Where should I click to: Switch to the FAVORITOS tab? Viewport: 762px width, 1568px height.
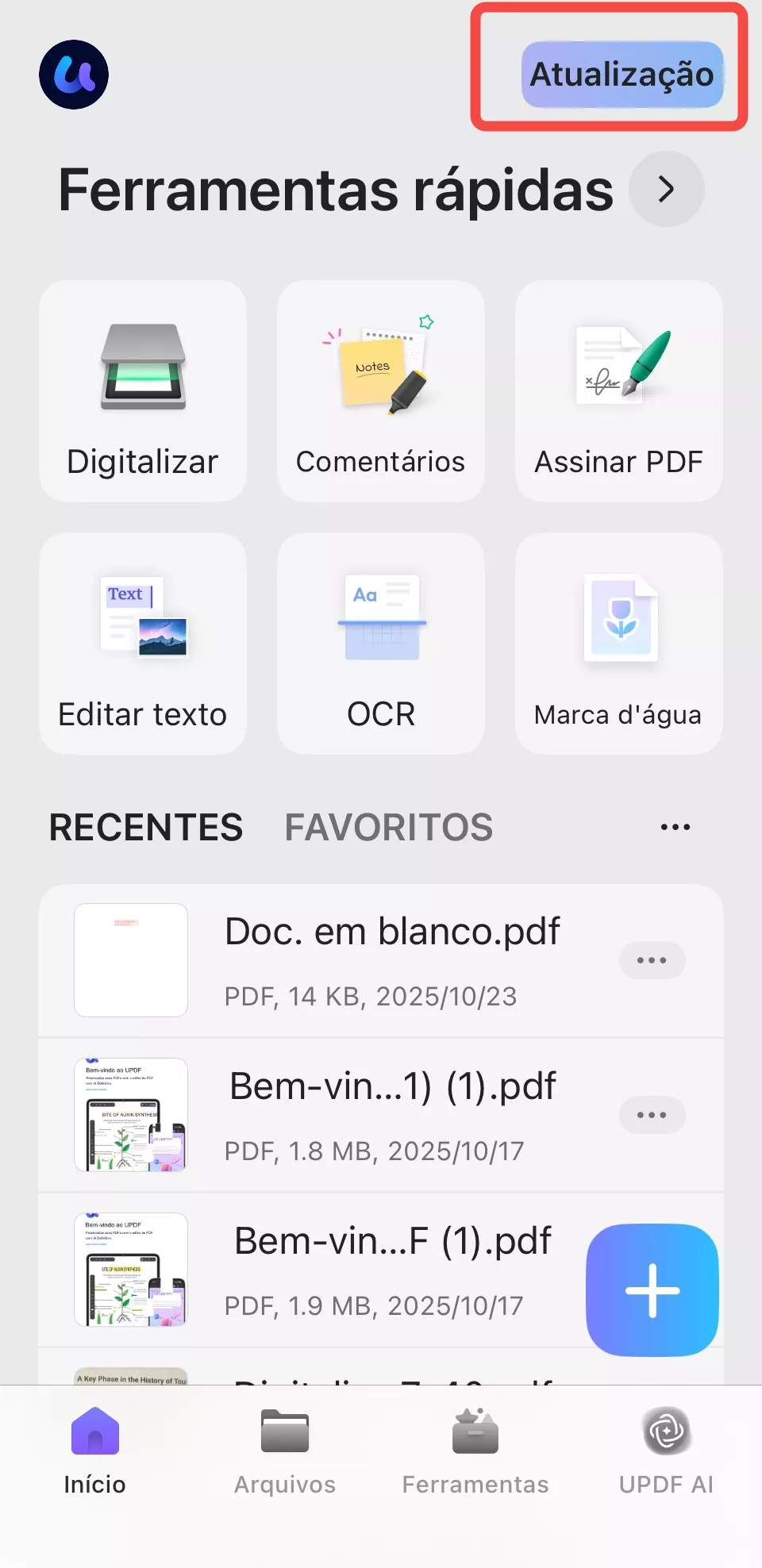[389, 827]
